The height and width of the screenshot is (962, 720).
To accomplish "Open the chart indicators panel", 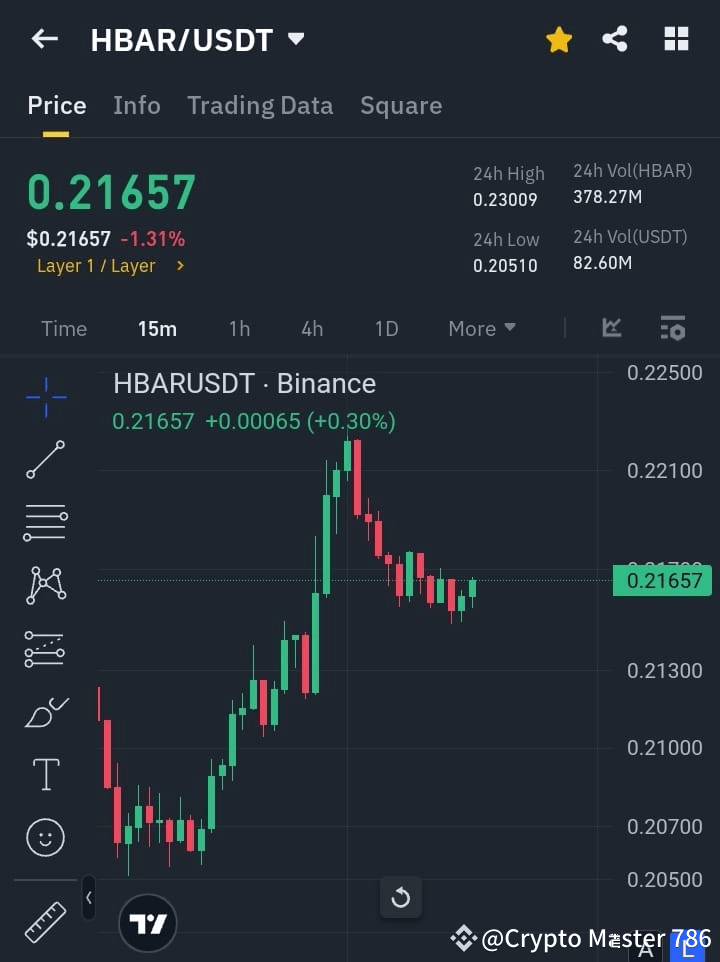I will [x=611, y=328].
